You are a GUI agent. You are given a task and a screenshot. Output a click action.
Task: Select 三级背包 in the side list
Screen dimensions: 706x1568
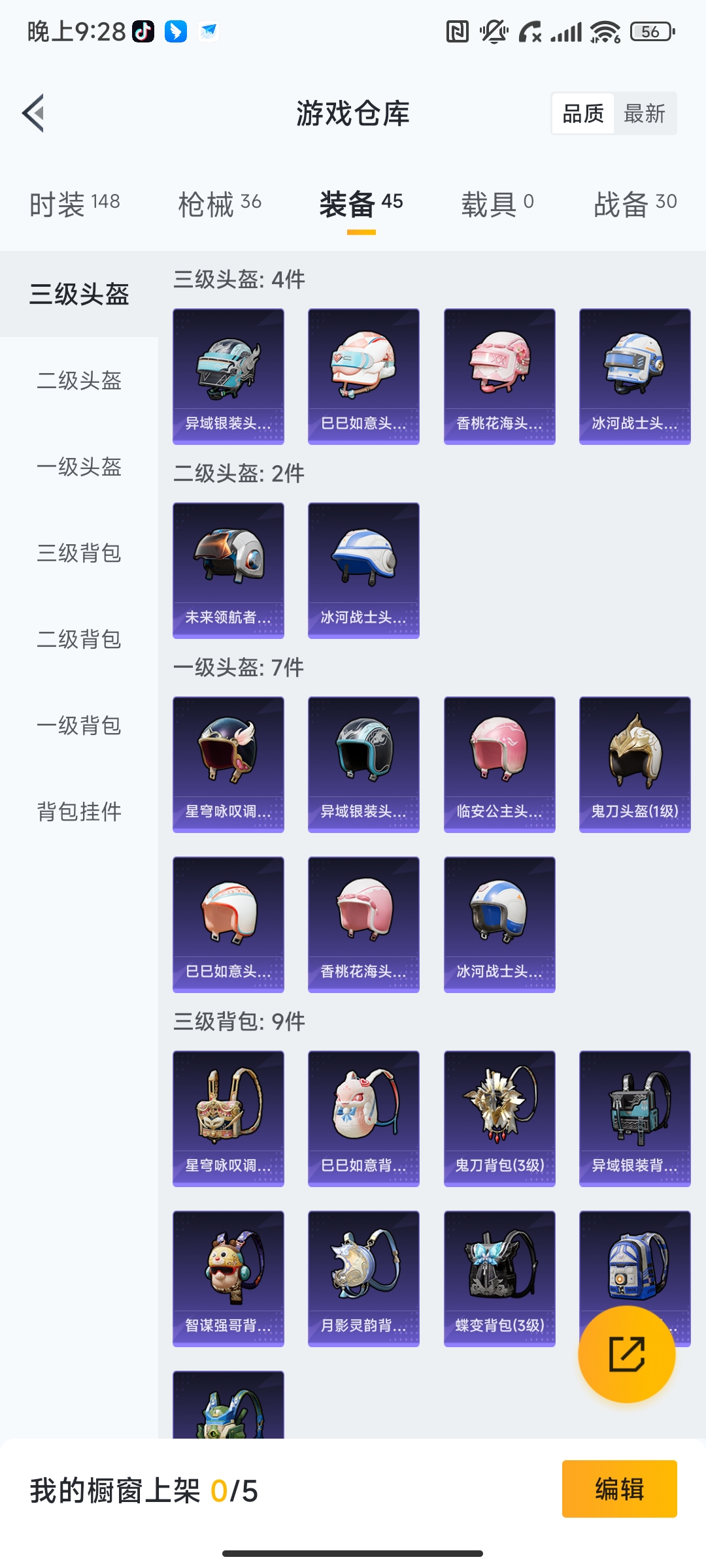coord(79,553)
